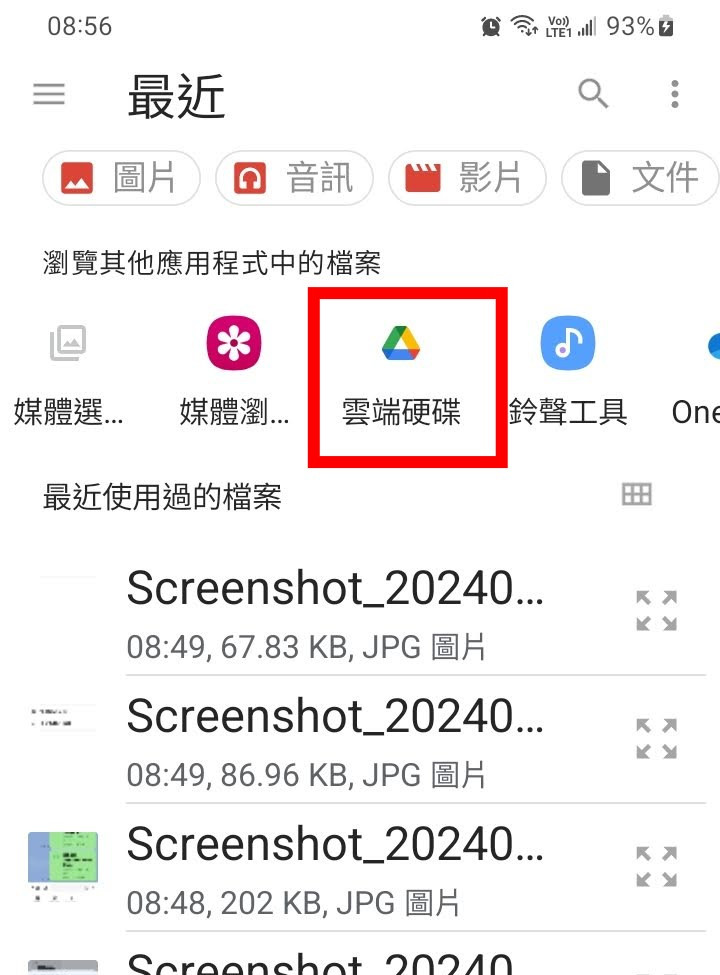Choose the 影片 filter chip
This screenshot has height=975, width=720.
point(467,179)
